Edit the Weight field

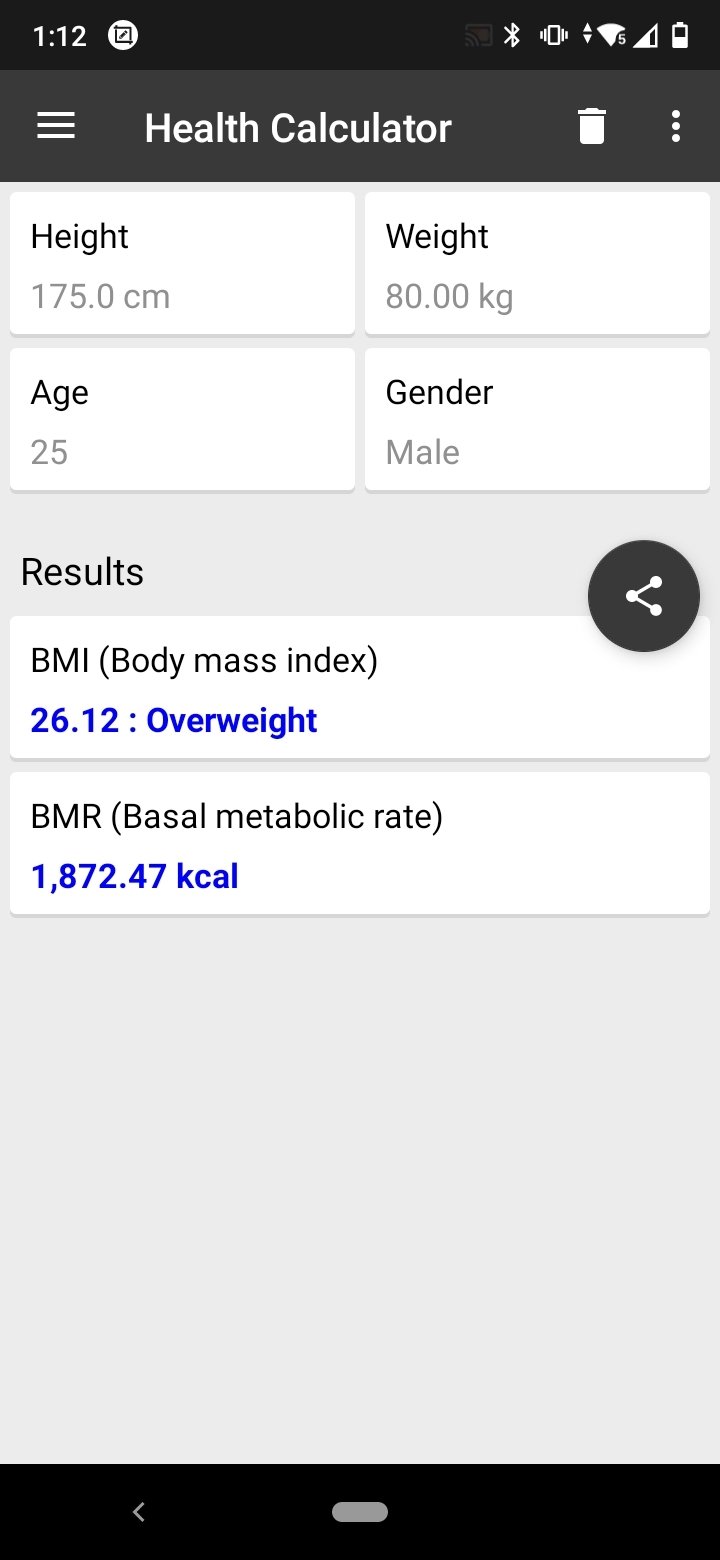[537, 264]
